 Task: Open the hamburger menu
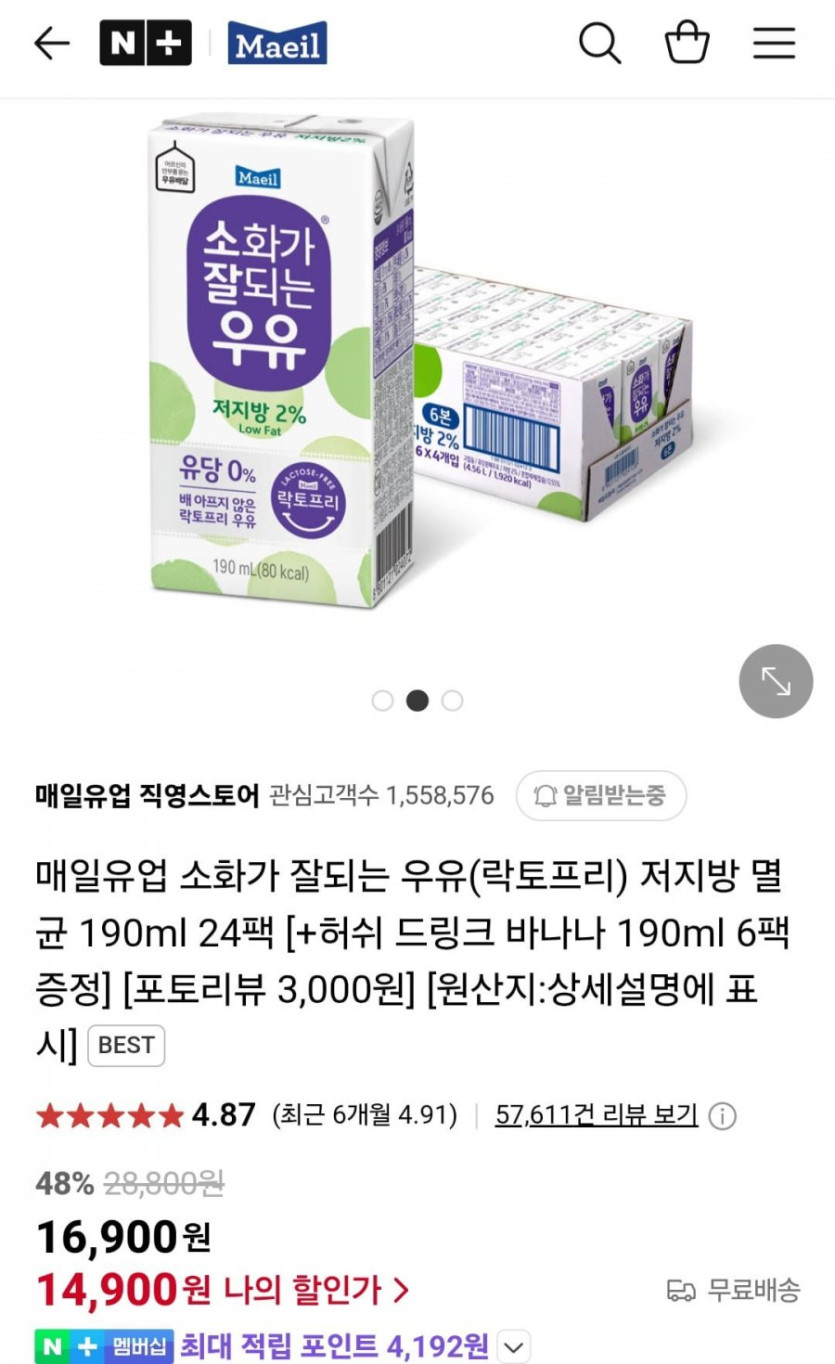pos(774,43)
